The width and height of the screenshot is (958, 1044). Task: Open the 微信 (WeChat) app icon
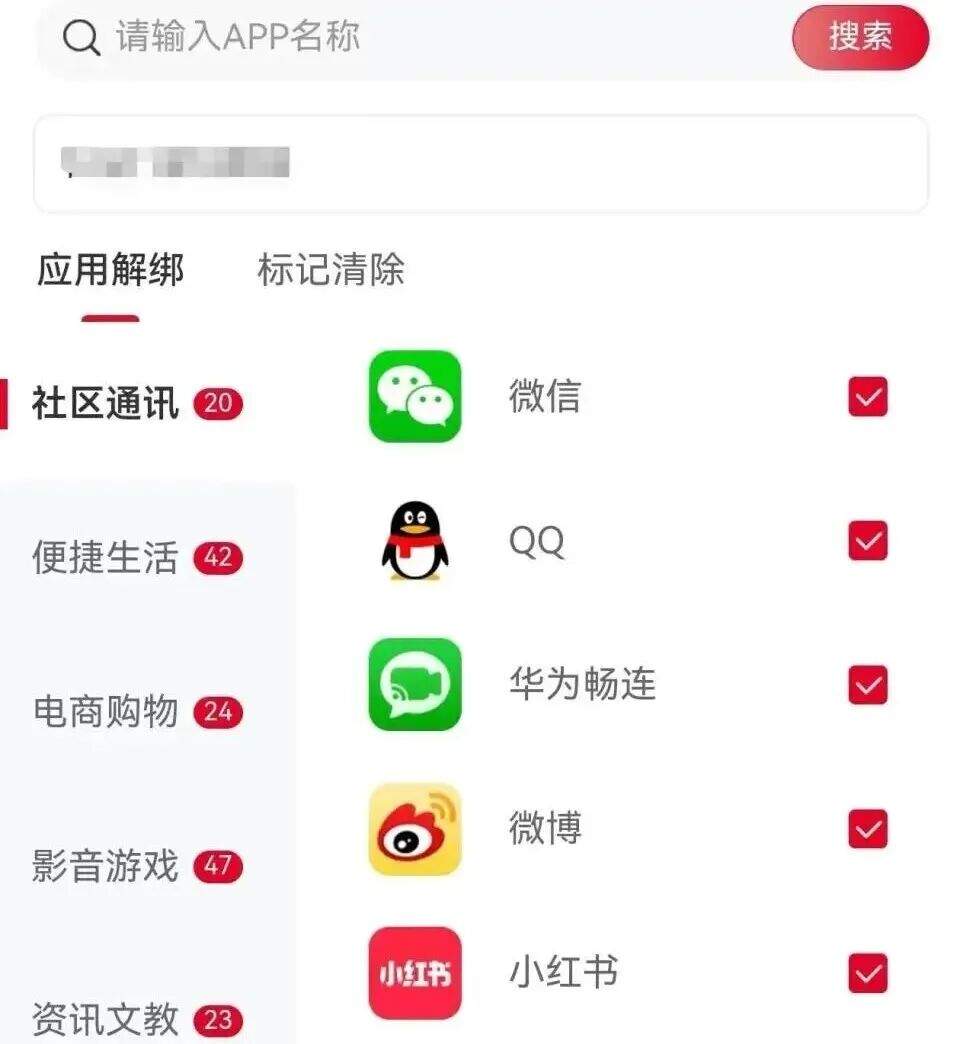point(414,397)
